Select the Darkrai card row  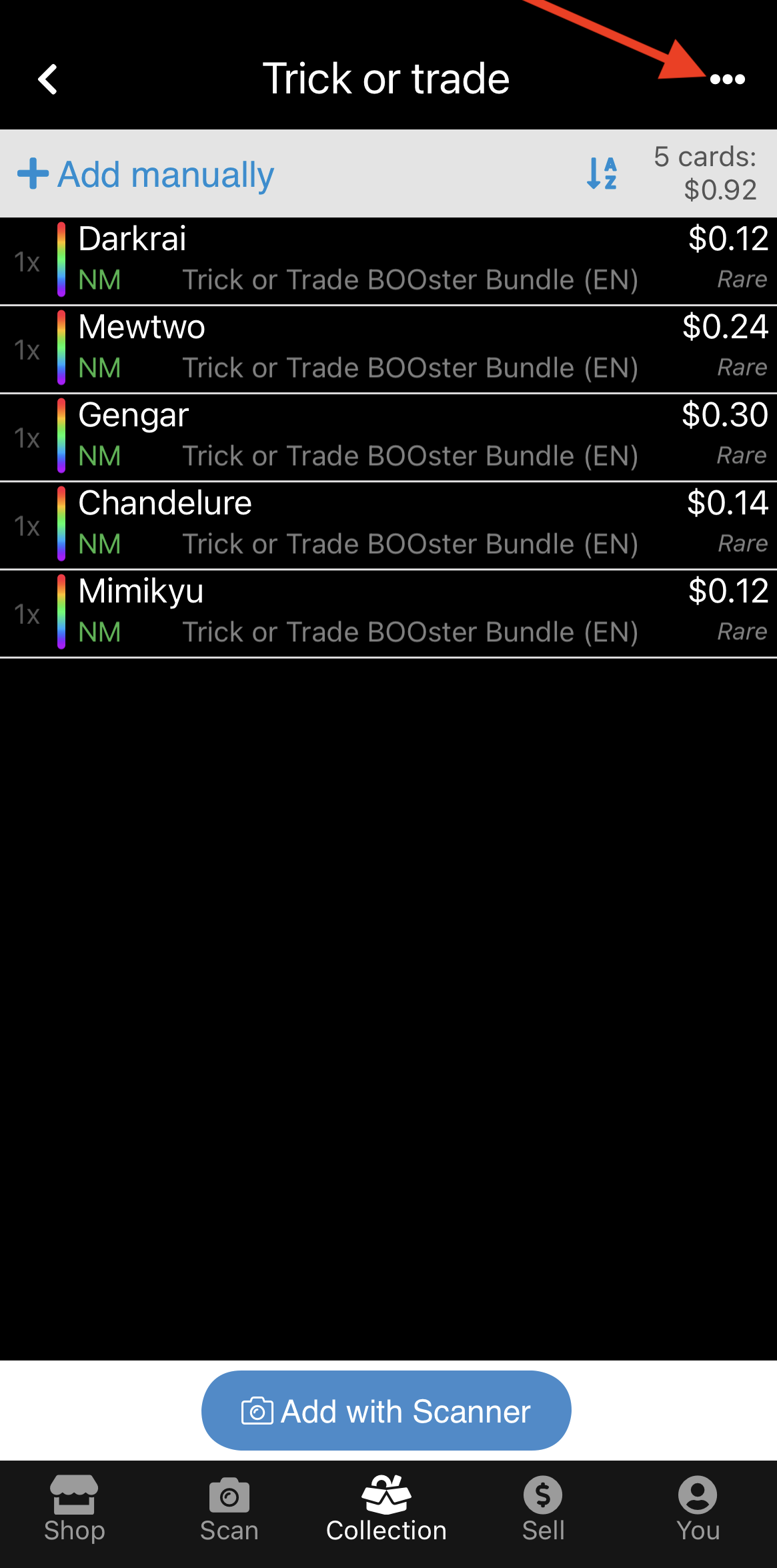coord(387,260)
